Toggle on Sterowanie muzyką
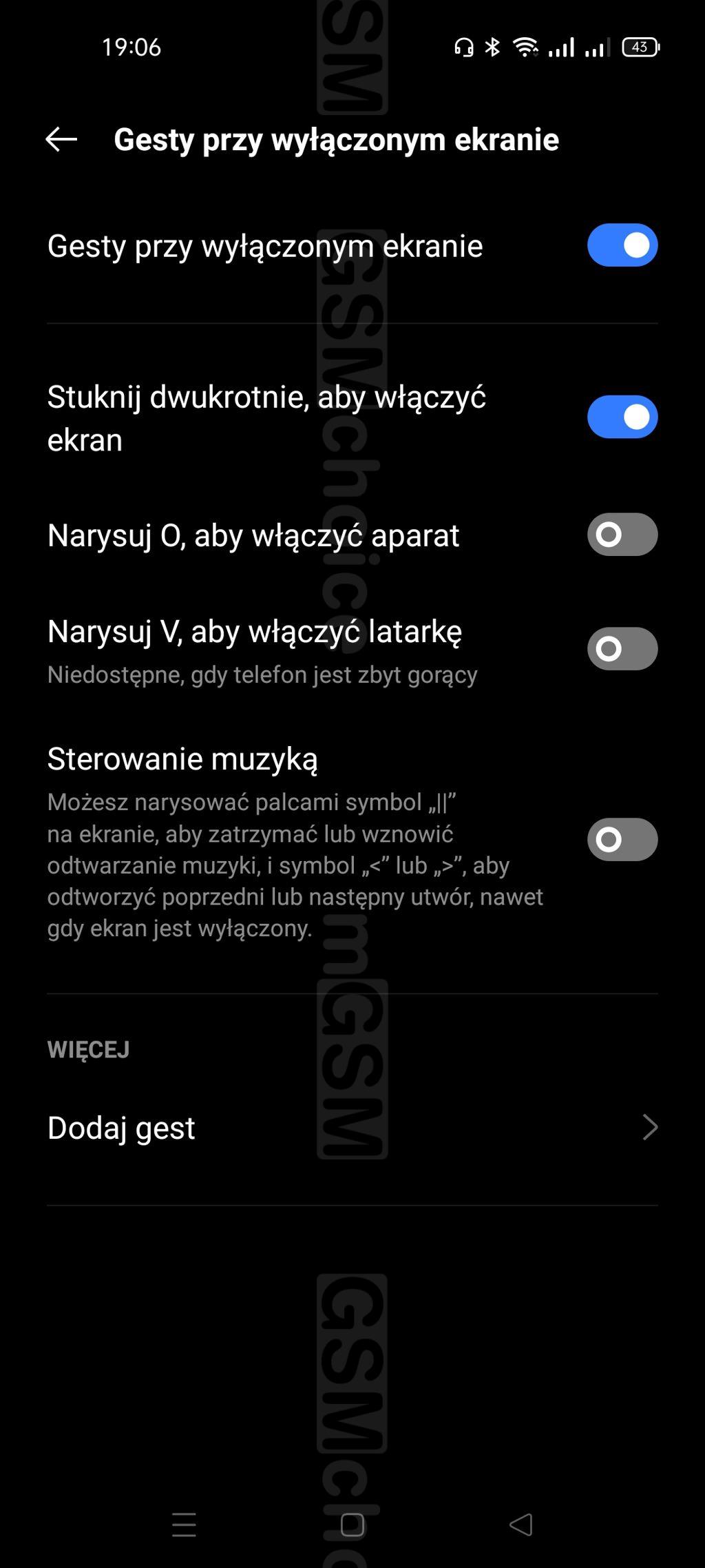This screenshot has width=705, height=1568. pos(622,840)
